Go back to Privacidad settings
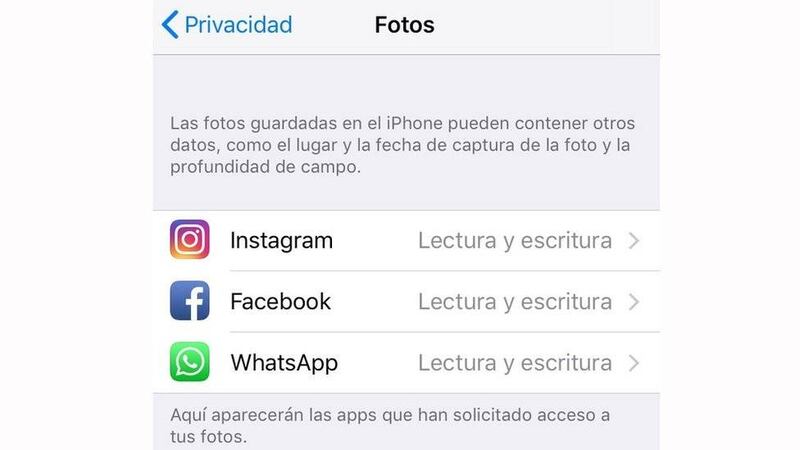The height and width of the screenshot is (450, 800). coord(228,25)
